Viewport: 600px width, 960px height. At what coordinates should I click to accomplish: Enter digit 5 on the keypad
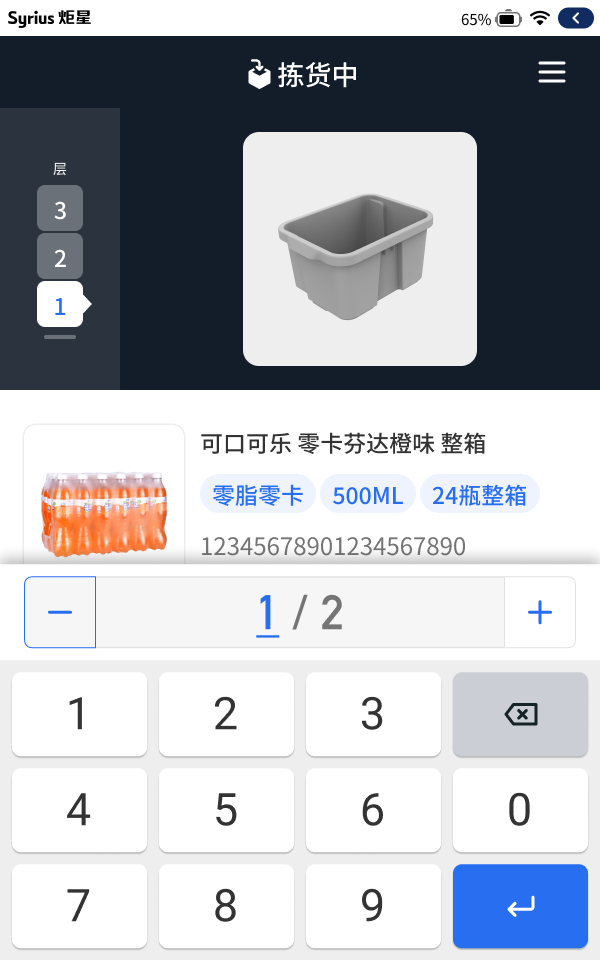tap(226, 810)
